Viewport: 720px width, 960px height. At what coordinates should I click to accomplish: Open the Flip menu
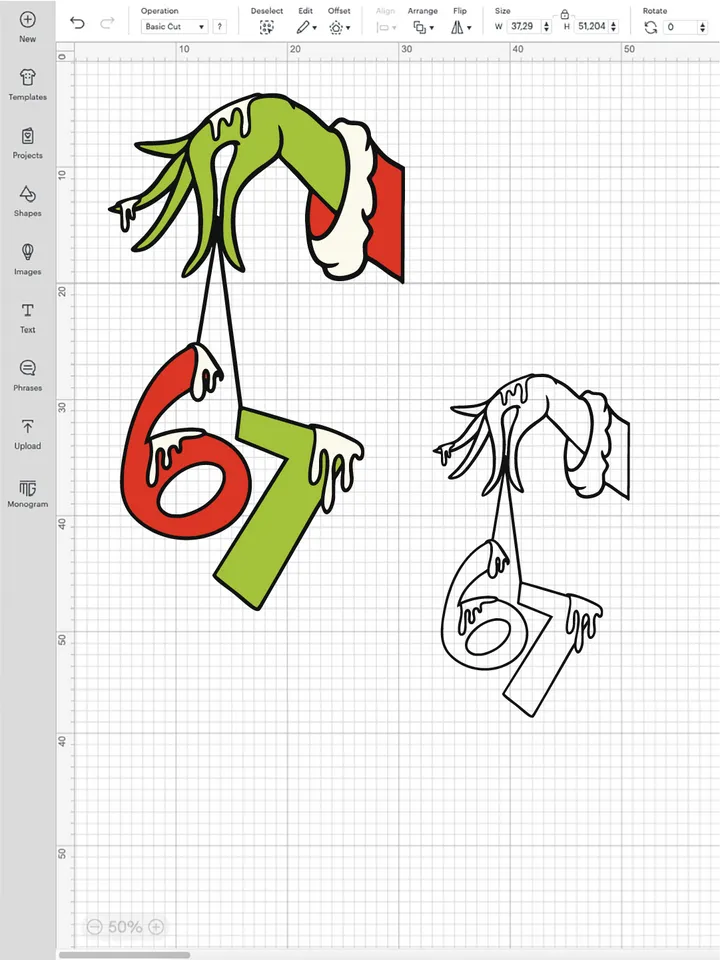459,27
